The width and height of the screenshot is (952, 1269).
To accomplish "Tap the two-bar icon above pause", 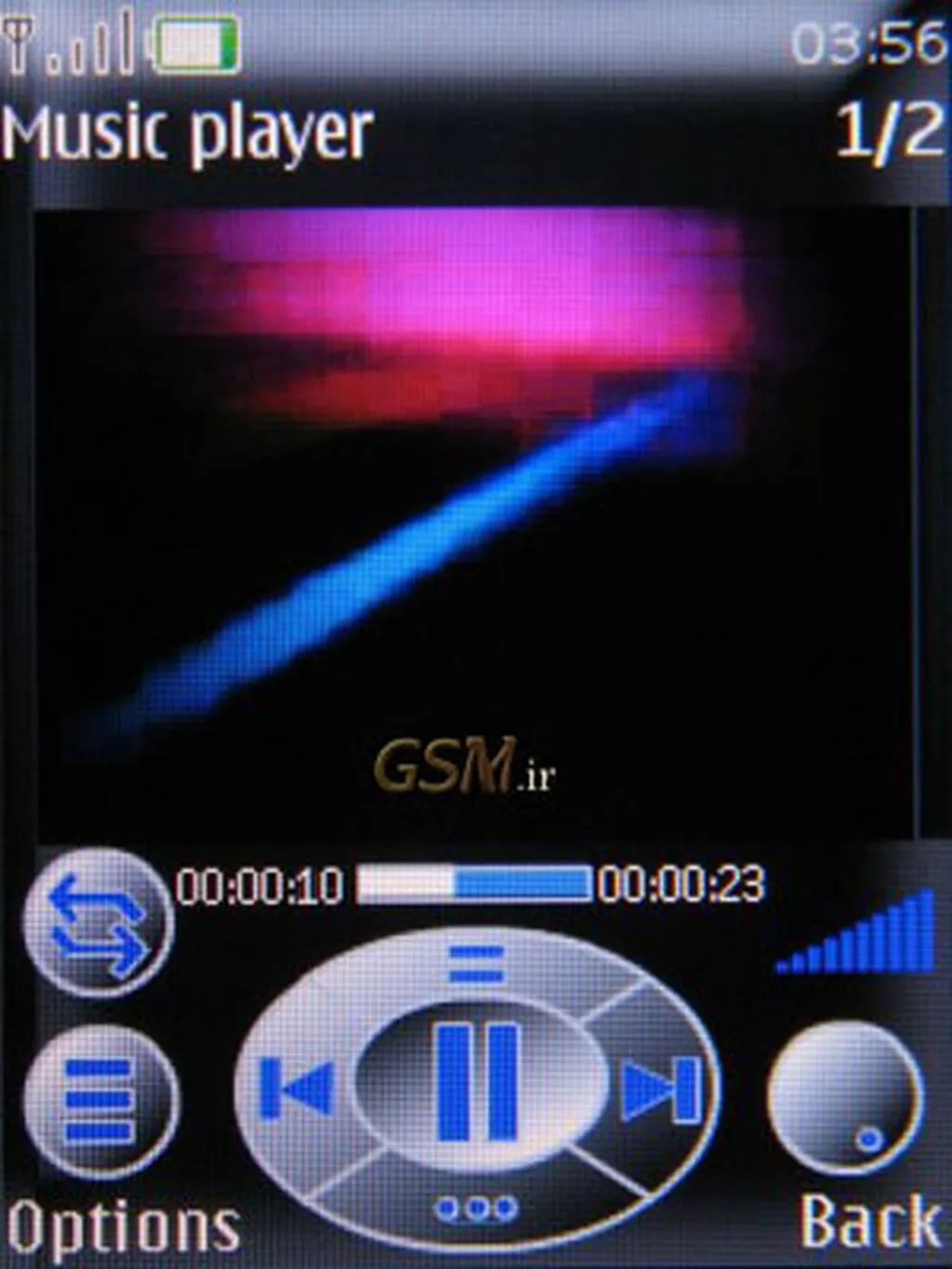I will coord(477,964).
